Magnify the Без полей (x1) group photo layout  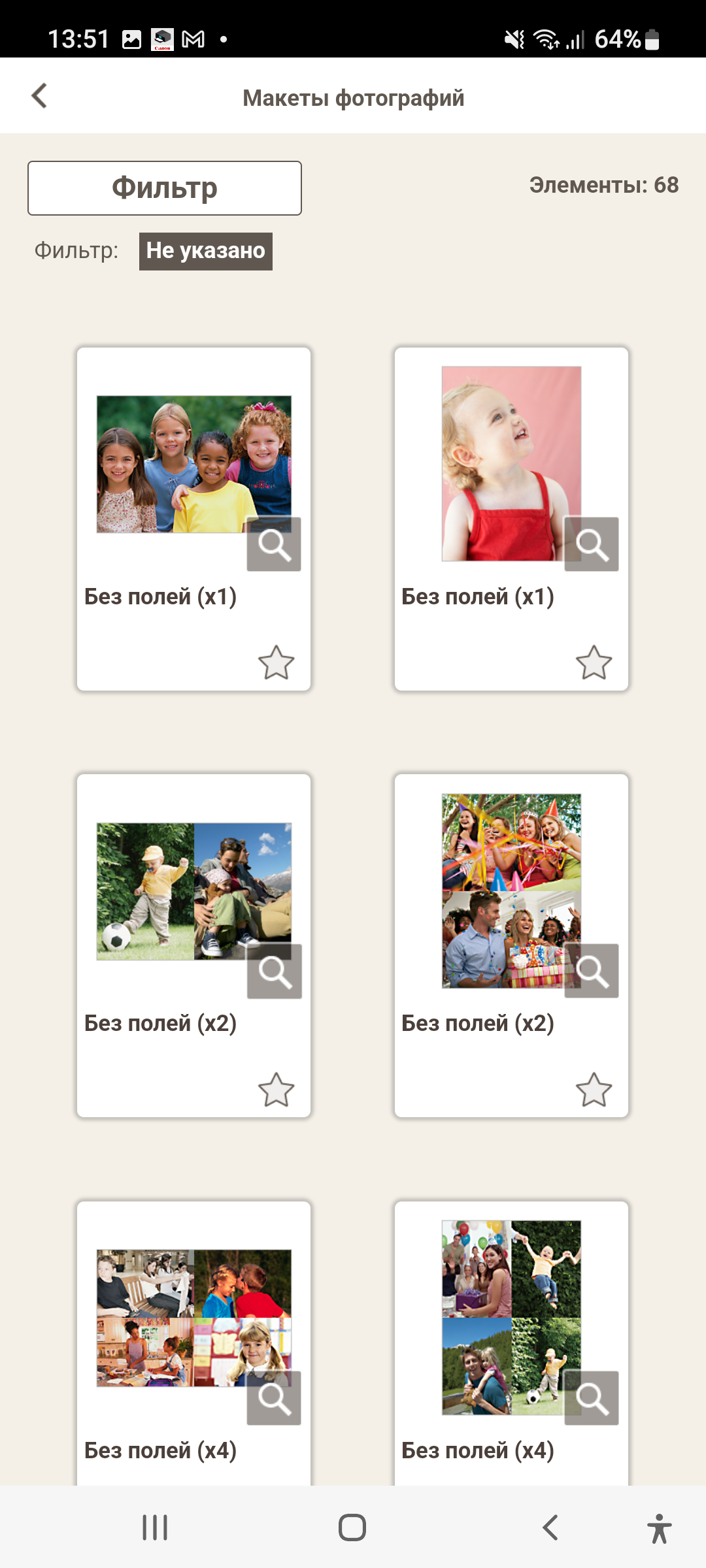tap(274, 544)
